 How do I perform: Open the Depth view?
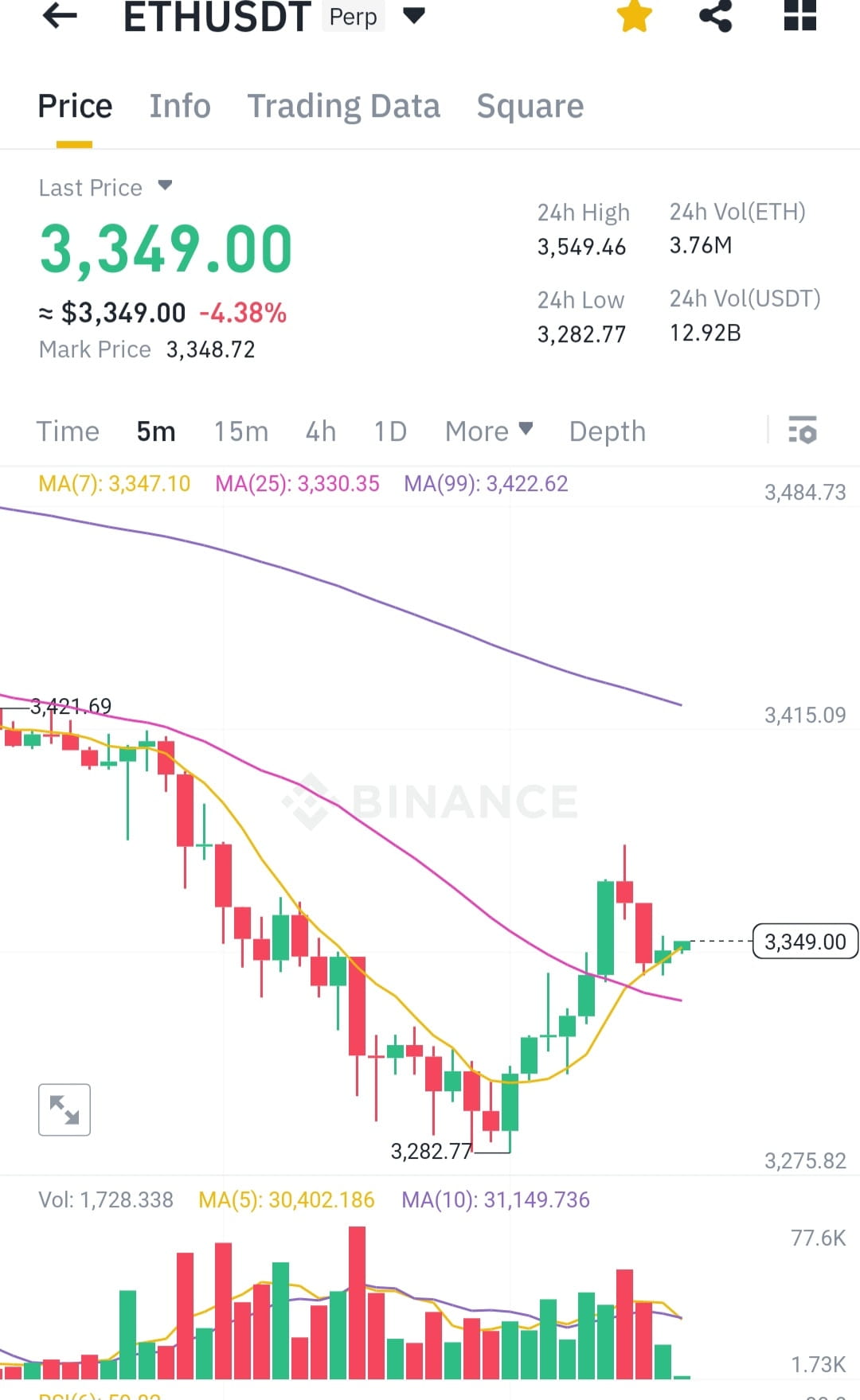pyautogui.click(x=607, y=431)
